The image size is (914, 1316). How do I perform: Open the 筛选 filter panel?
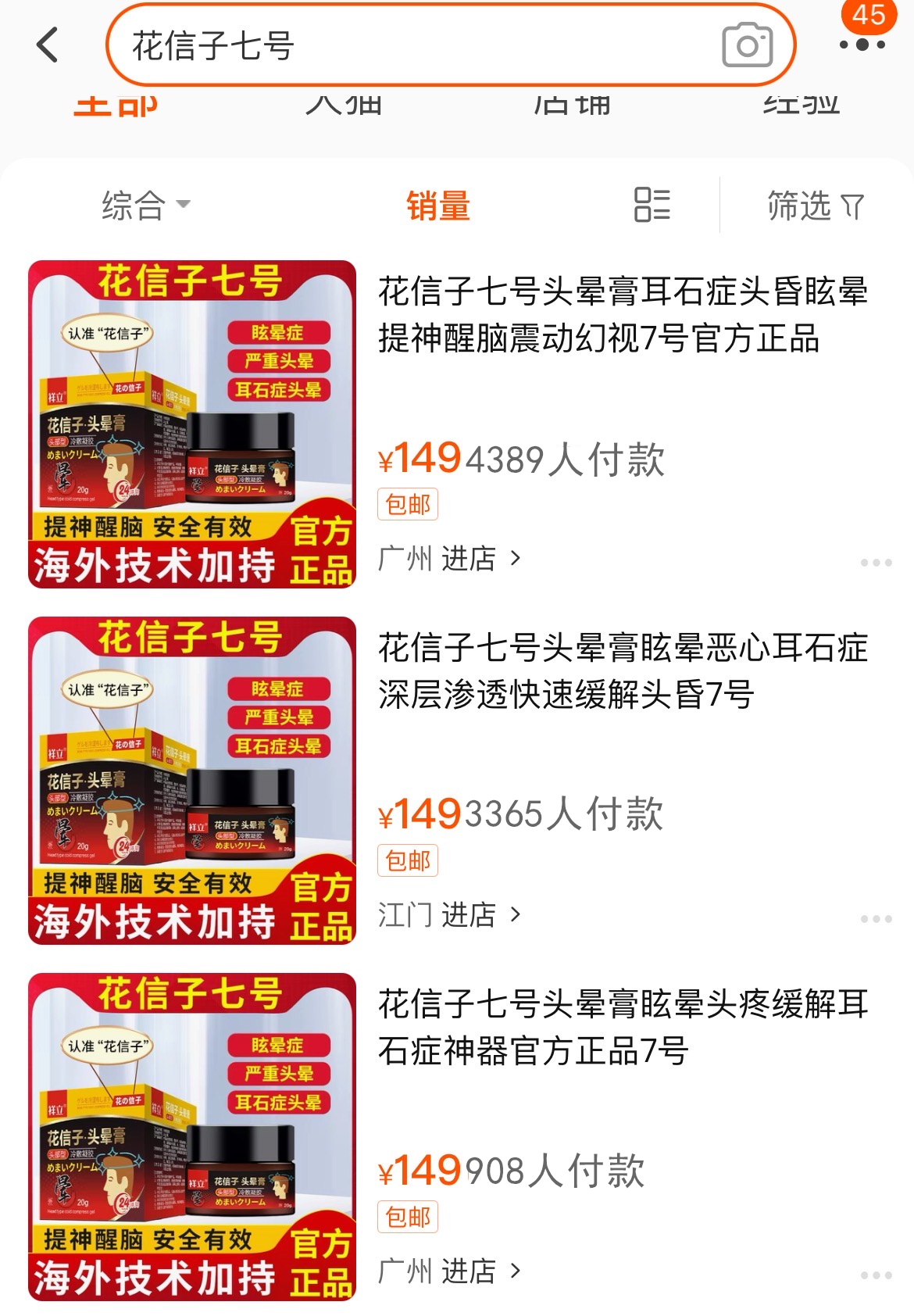[815, 206]
